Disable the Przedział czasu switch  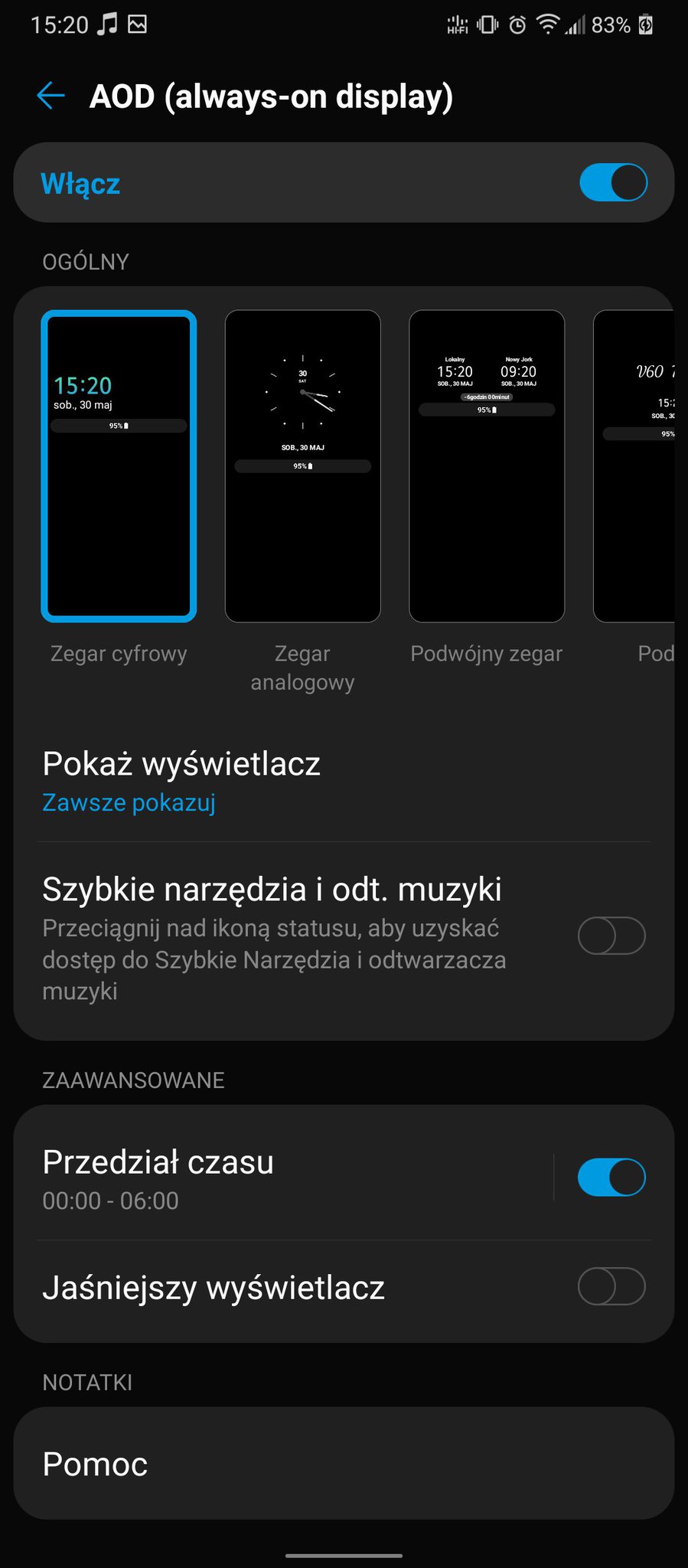(611, 1178)
